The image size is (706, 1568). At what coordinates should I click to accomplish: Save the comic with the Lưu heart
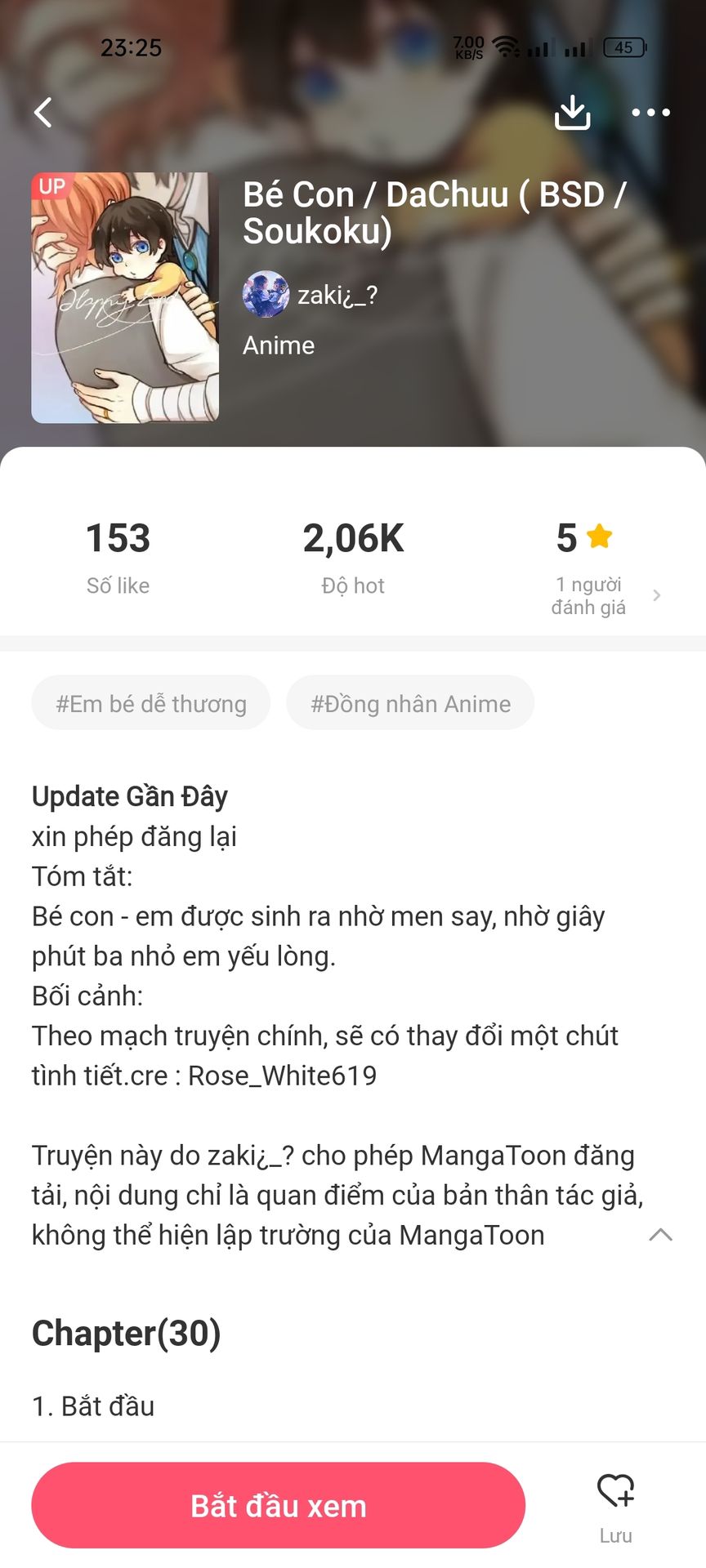pos(615,1505)
